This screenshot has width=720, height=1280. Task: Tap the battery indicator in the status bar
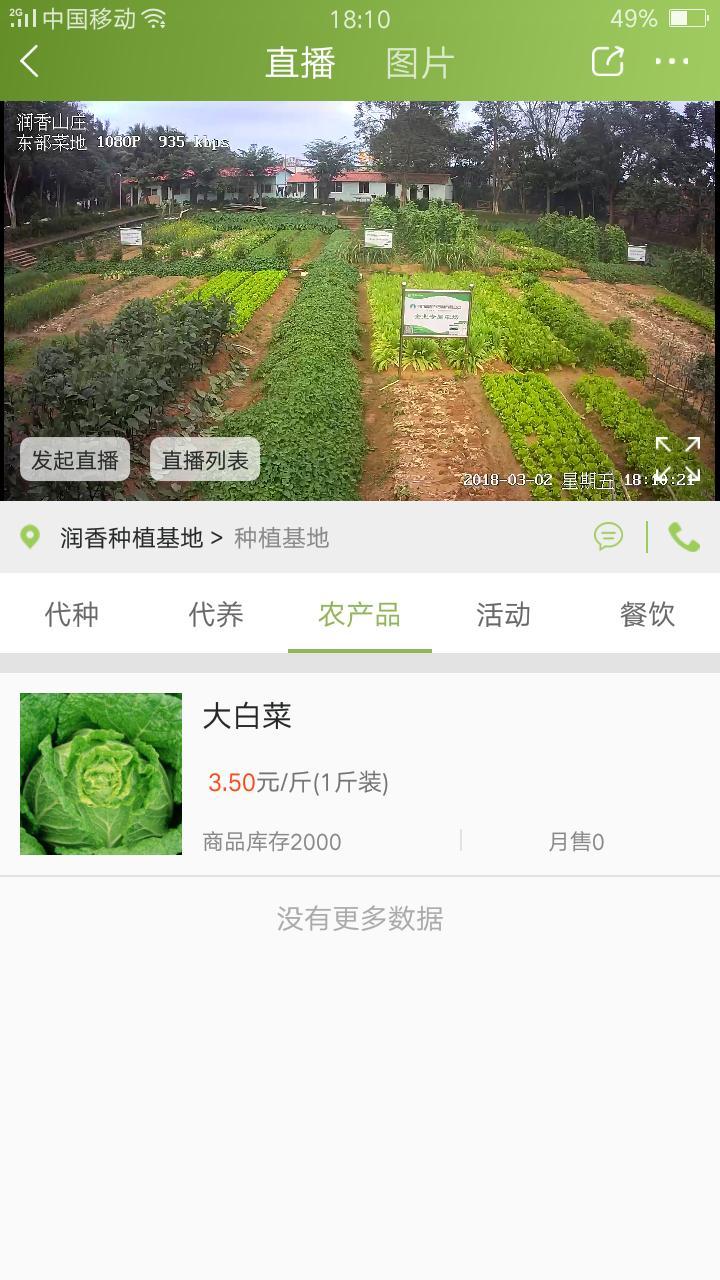point(690,17)
